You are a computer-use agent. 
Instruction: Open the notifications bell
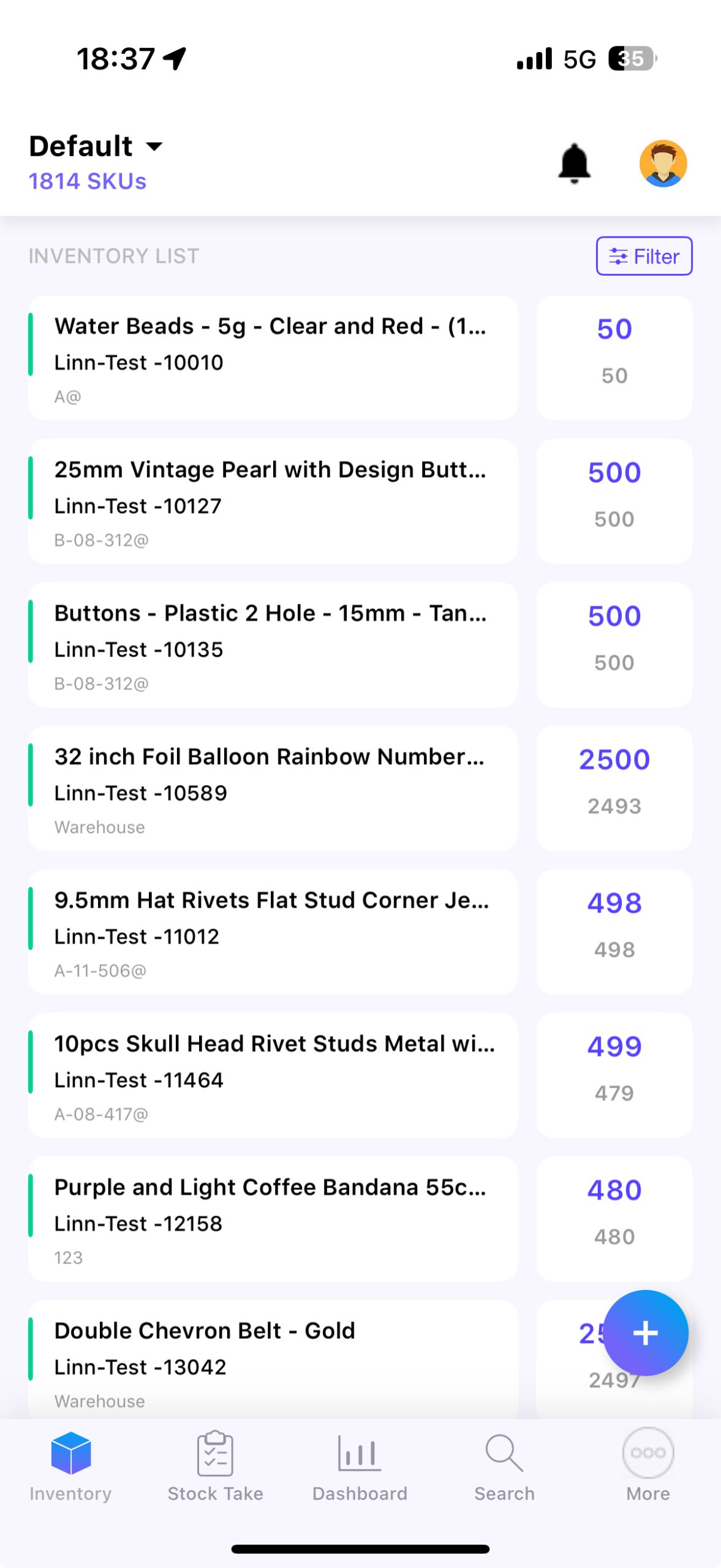(573, 164)
